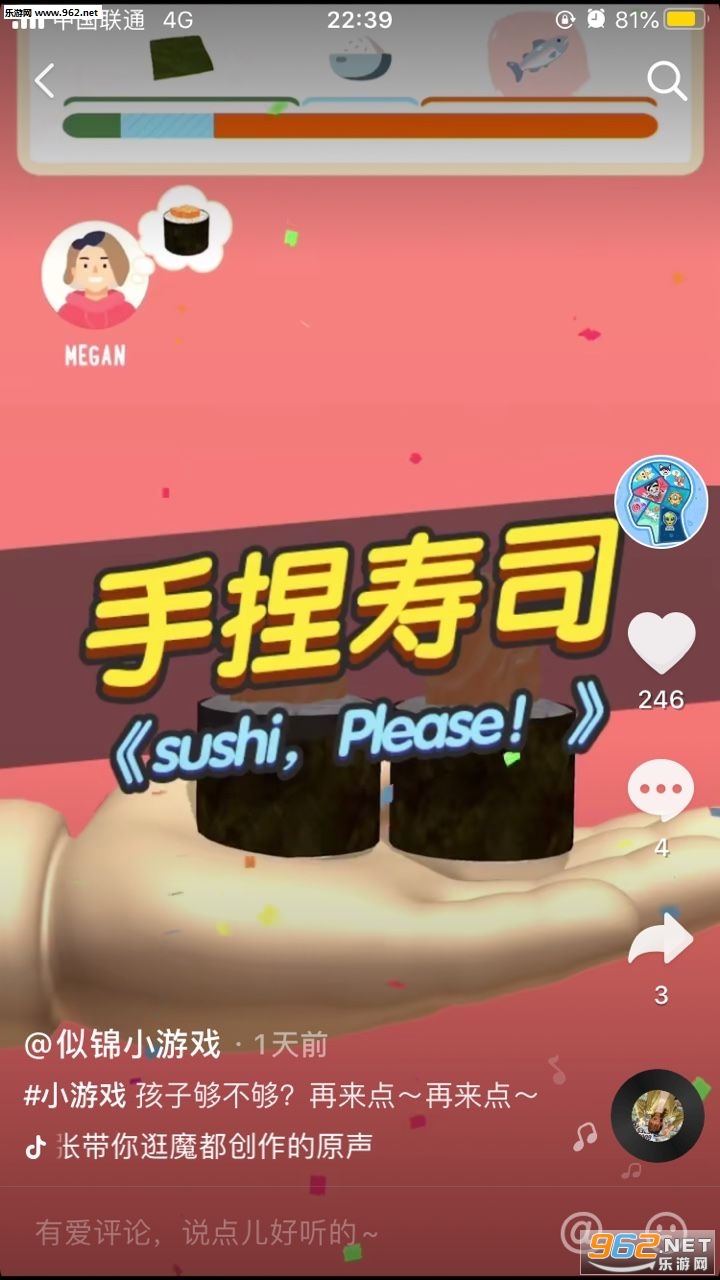Like the video with the heart icon
The image size is (720, 1280).
(x=661, y=643)
